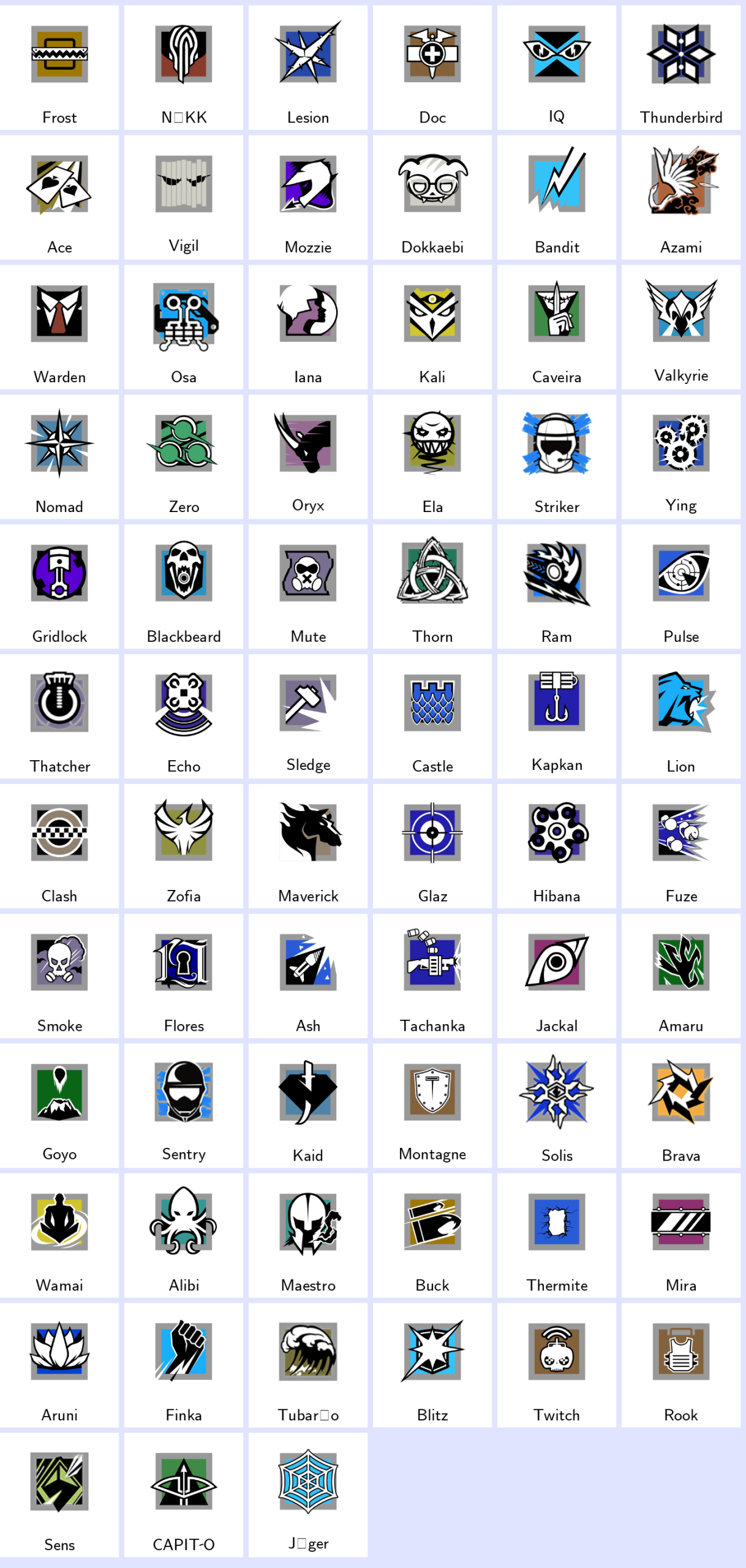Select the Tachanka tile
Screen dimensions: 746x1568
[x=432, y=976]
